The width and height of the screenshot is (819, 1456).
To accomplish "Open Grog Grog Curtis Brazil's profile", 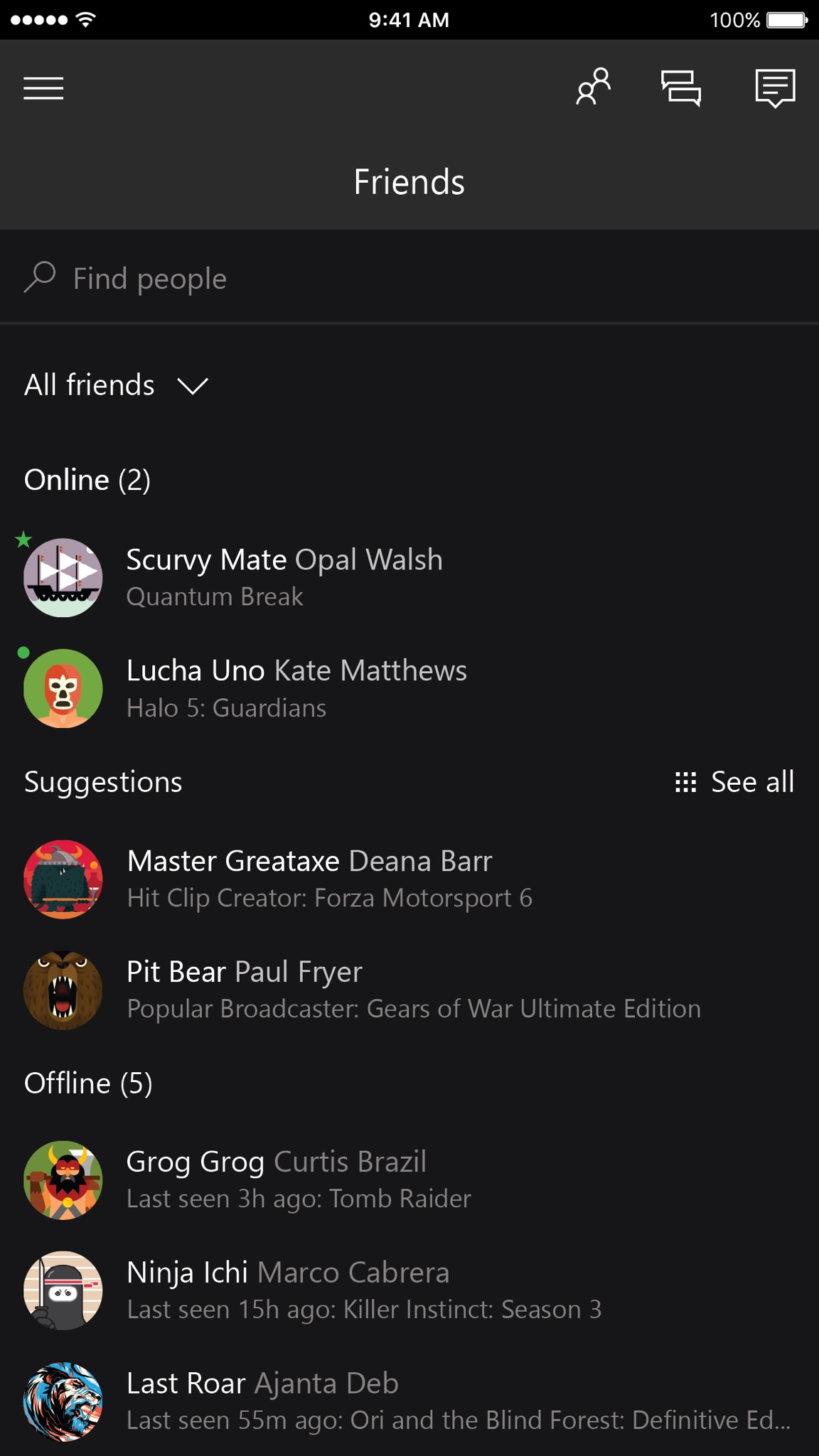I will (x=409, y=1180).
